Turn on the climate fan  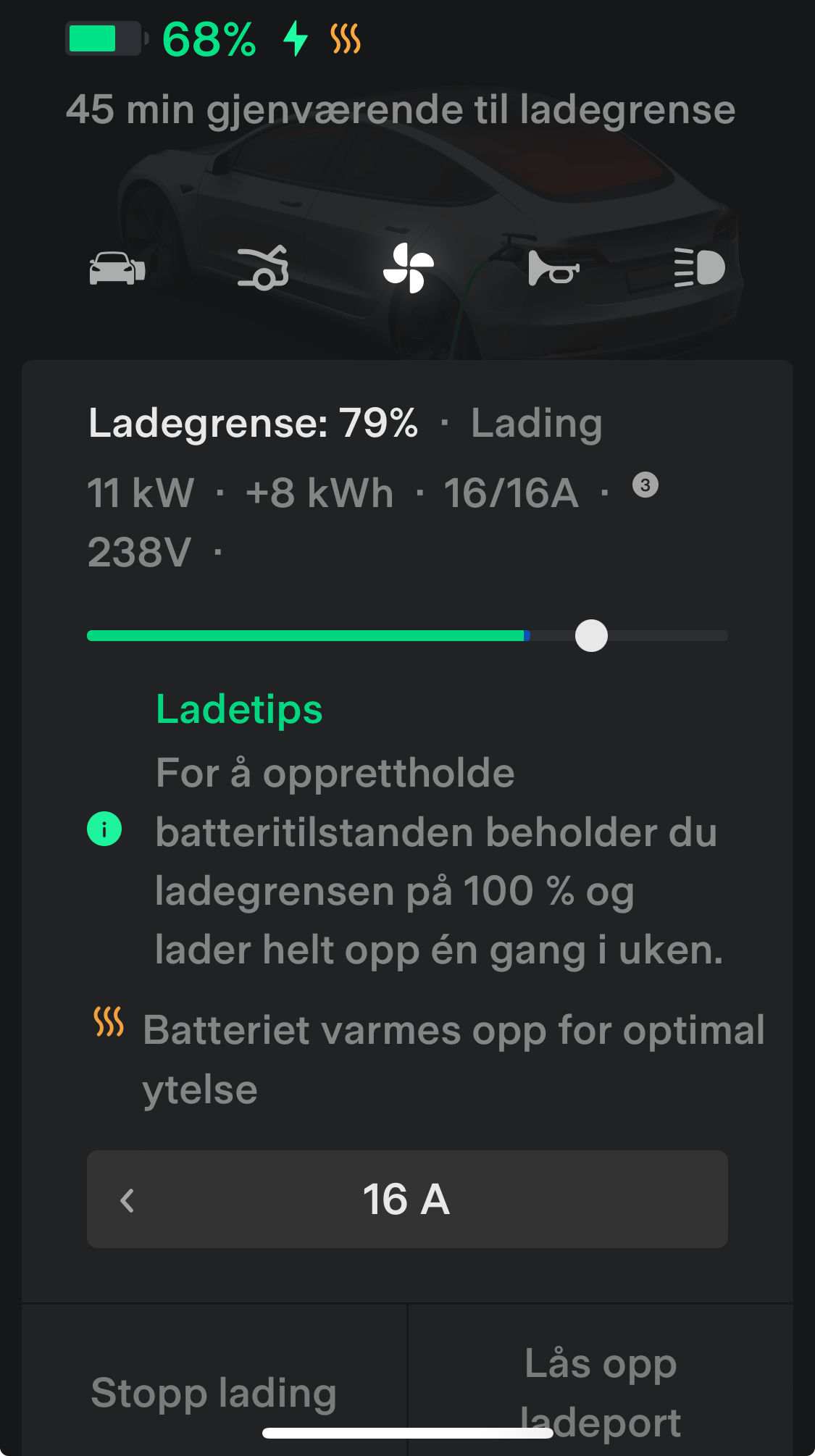point(409,268)
